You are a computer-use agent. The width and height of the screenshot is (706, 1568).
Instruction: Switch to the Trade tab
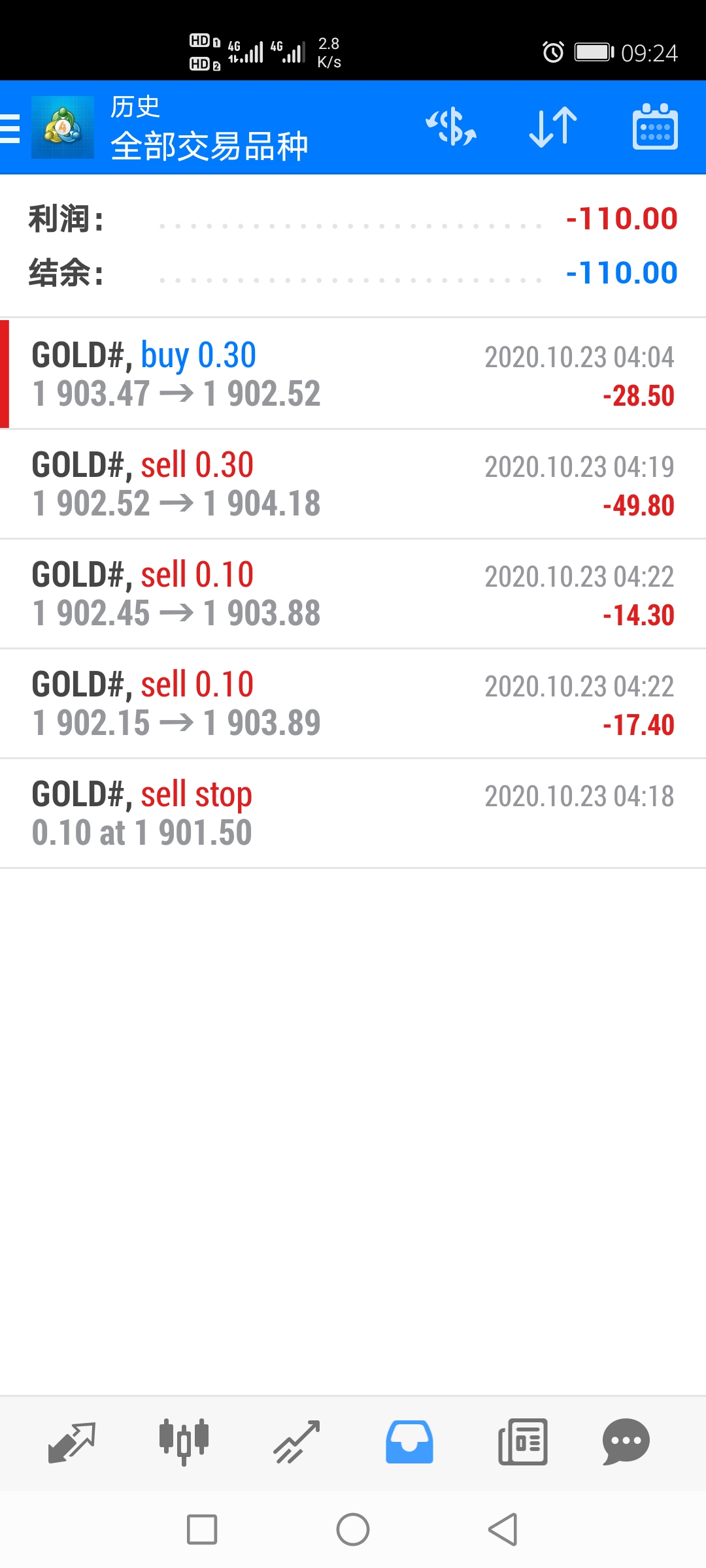click(x=296, y=1442)
